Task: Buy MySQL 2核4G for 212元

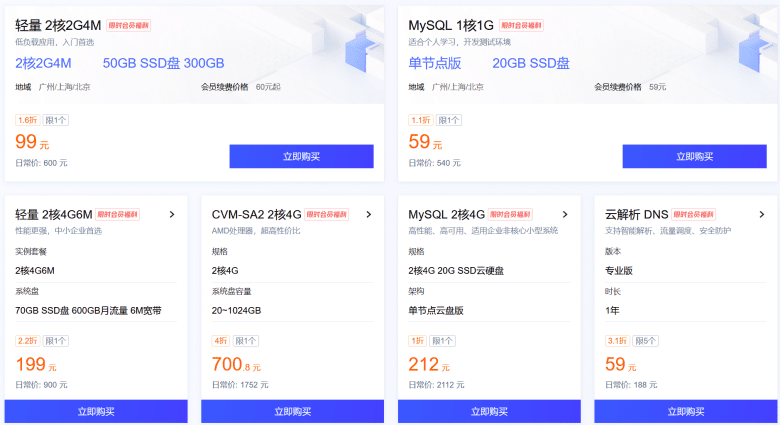Action: pos(489,411)
